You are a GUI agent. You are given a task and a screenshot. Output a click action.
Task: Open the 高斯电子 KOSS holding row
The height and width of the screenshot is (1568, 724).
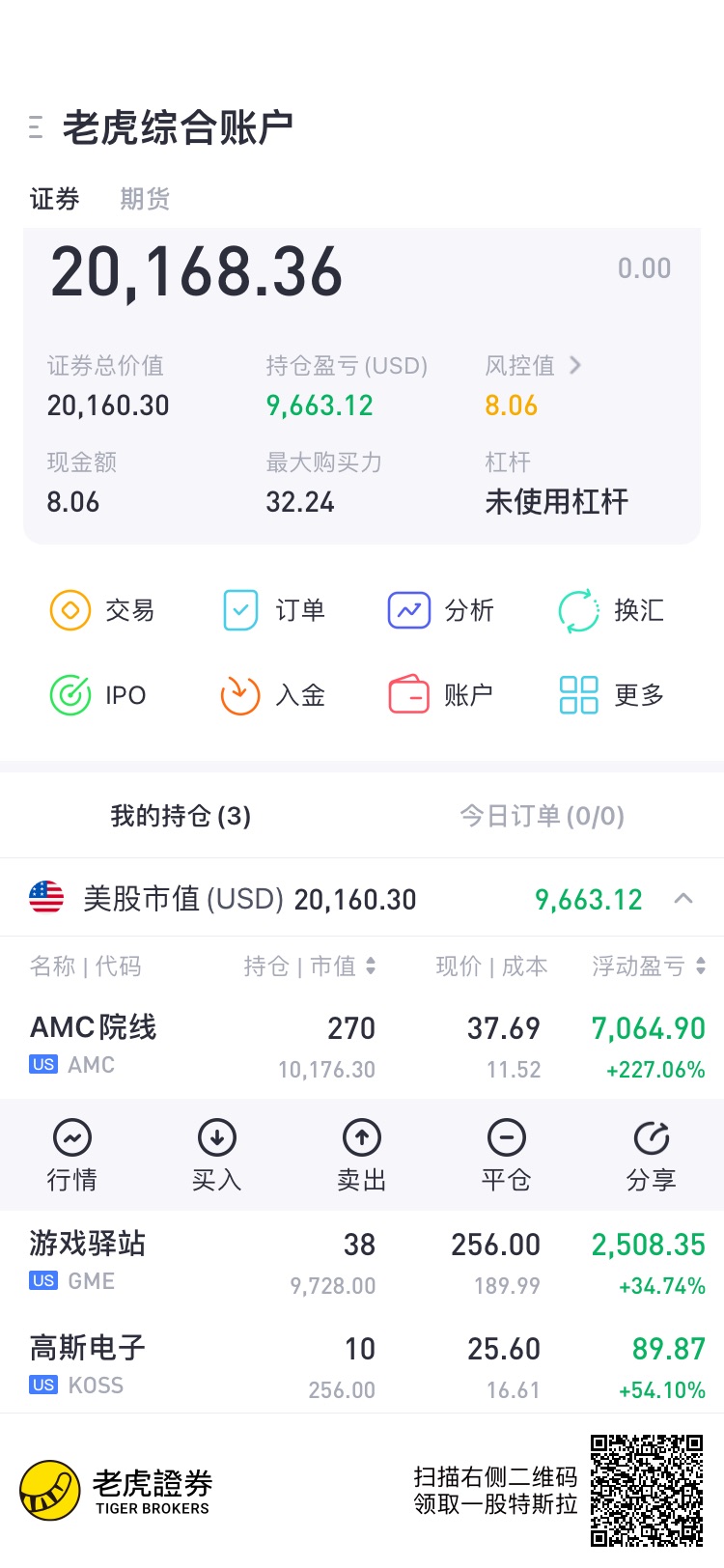point(362,1367)
